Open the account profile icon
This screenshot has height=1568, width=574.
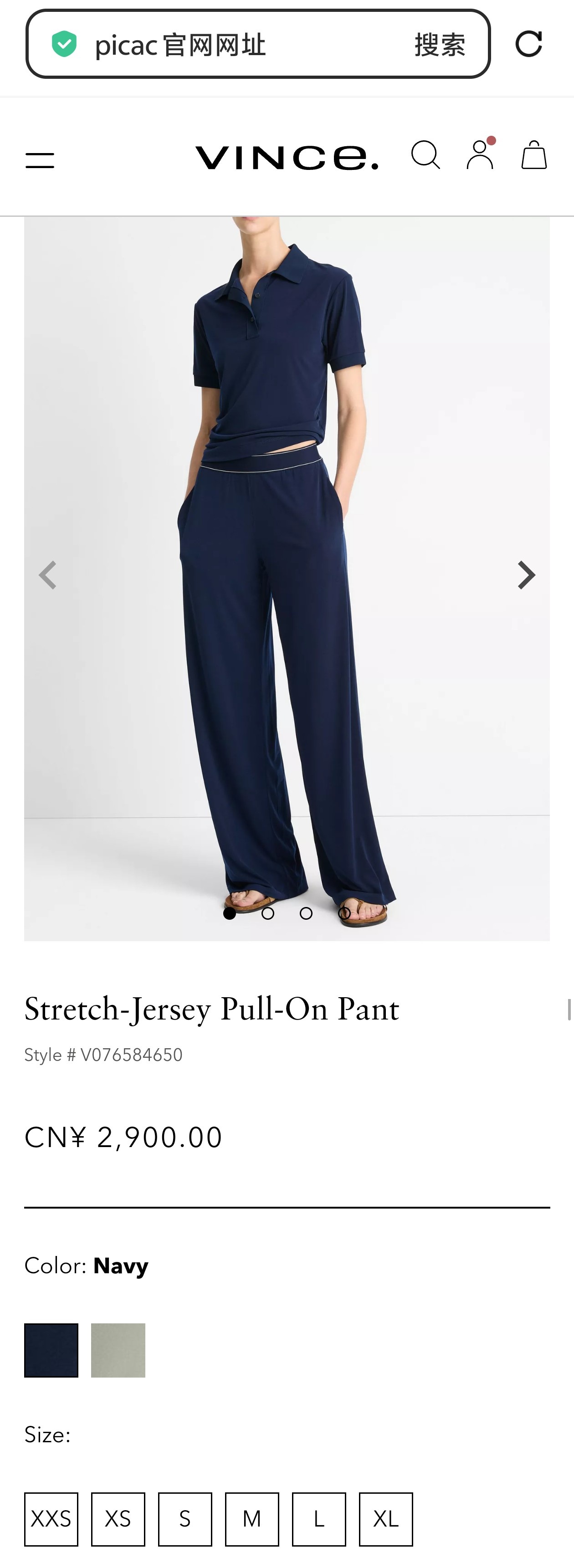pyautogui.click(x=480, y=155)
